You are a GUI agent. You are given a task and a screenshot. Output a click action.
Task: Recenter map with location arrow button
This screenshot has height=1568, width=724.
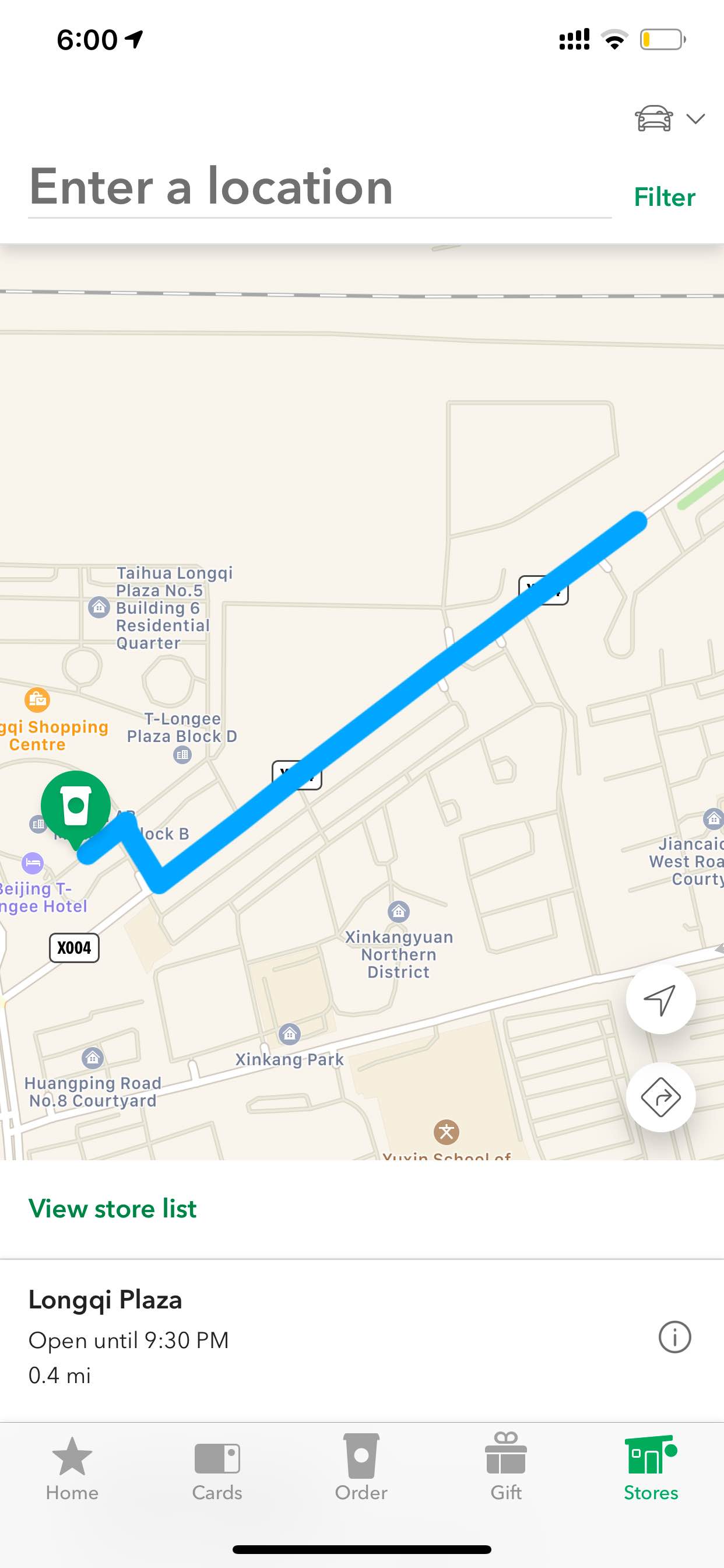coord(660,999)
